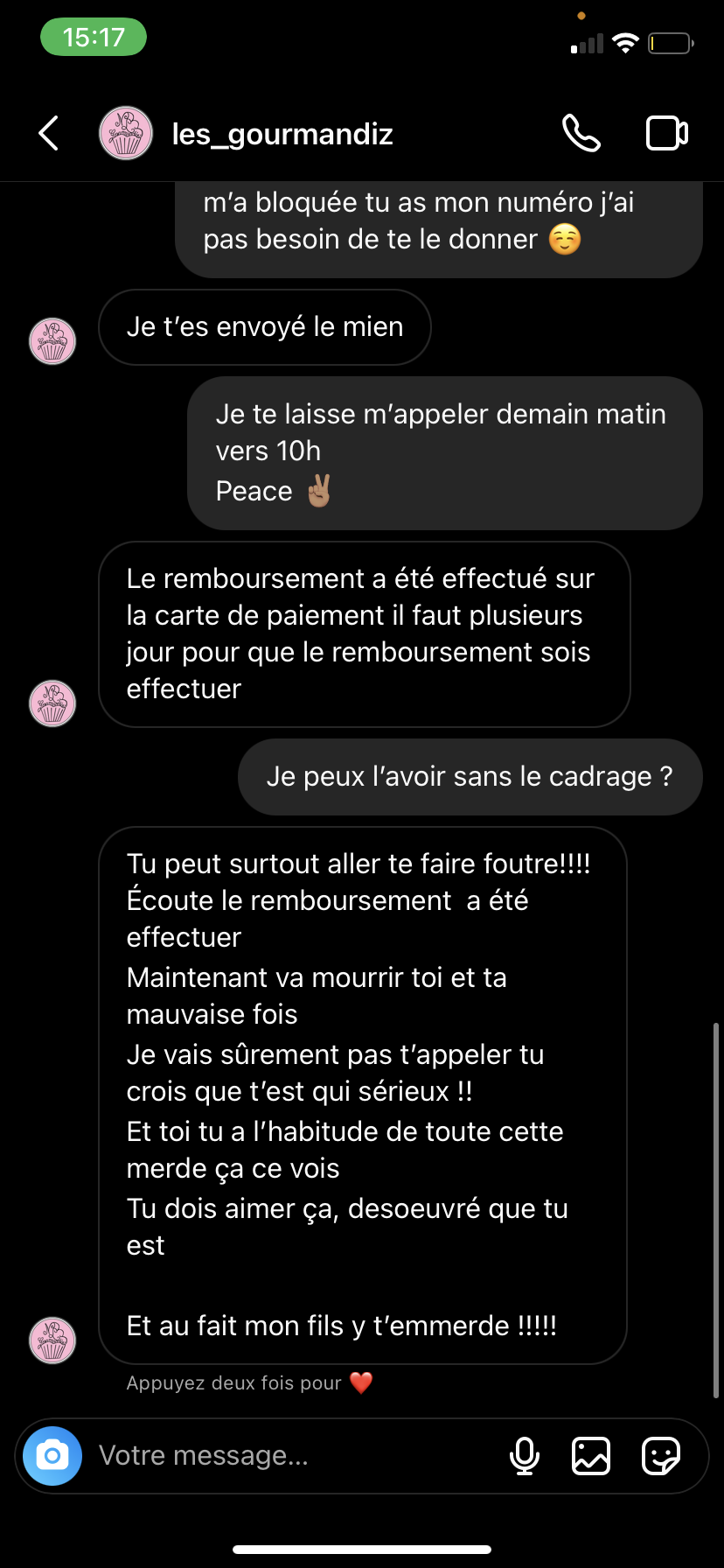Open the sticker picker
This screenshot has width=724, height=1568.
coord(661,1456)
